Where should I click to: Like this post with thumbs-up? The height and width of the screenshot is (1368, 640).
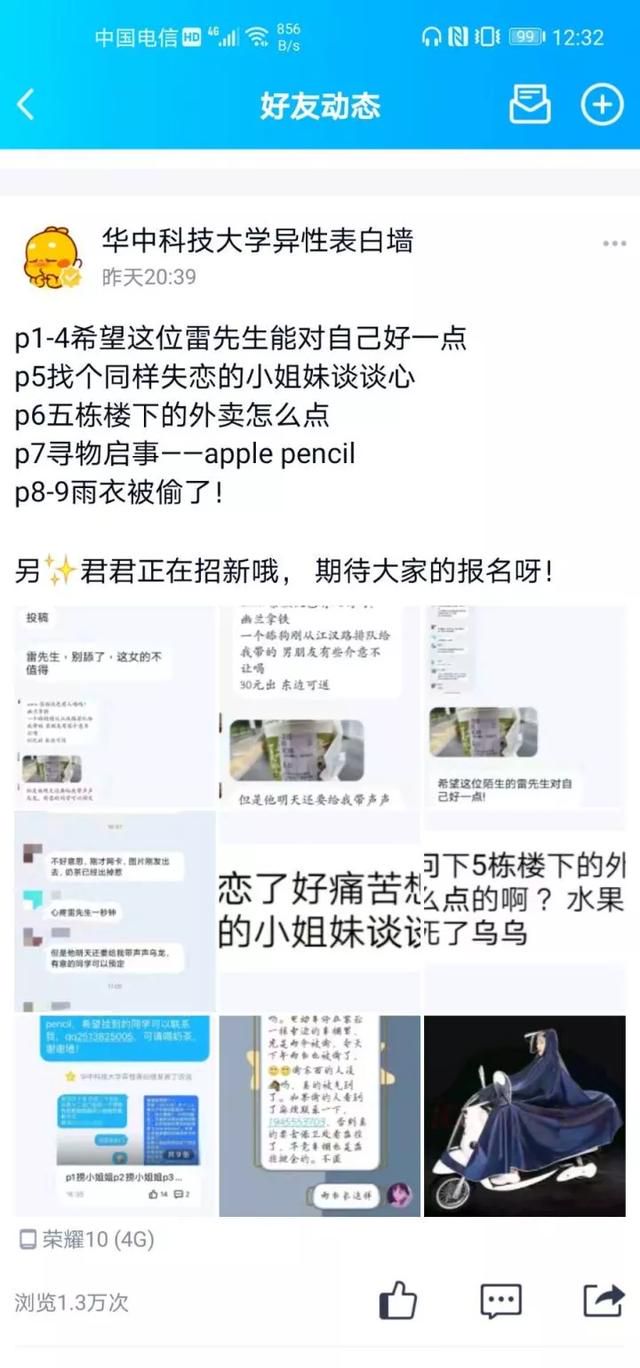point(398,1300)
